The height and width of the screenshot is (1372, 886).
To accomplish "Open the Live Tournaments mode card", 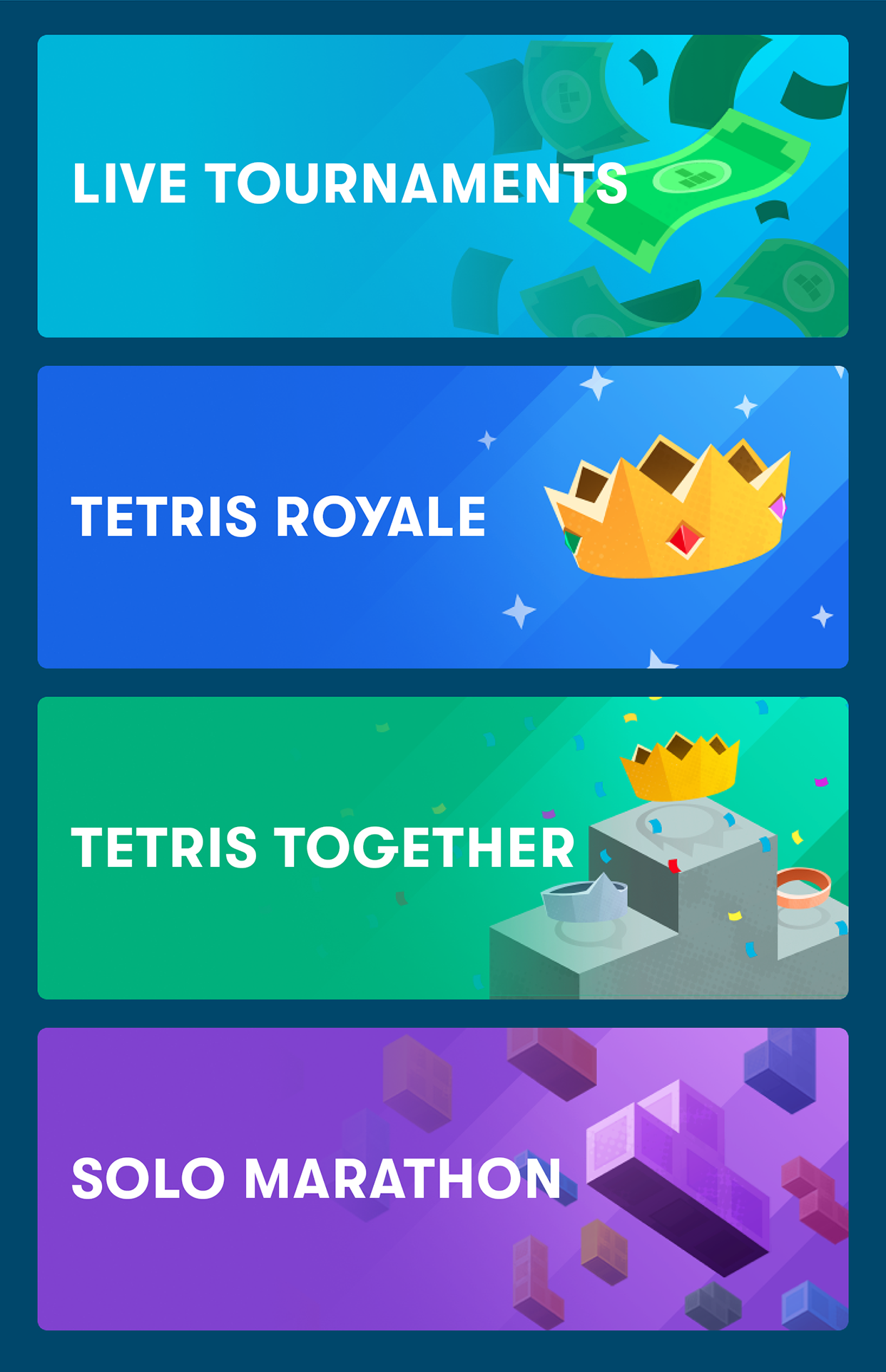I will pos(442,186).
